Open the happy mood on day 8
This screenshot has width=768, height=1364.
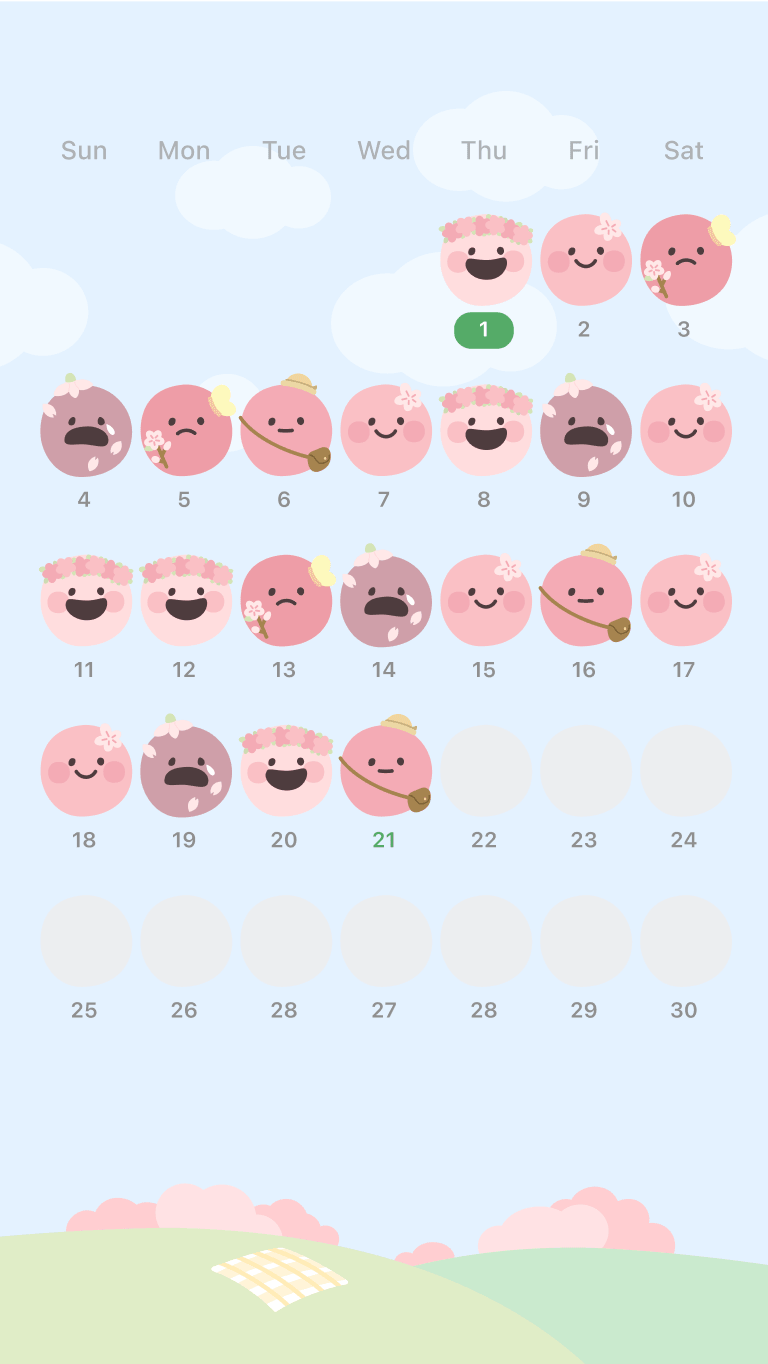click(x=485, y=431)
